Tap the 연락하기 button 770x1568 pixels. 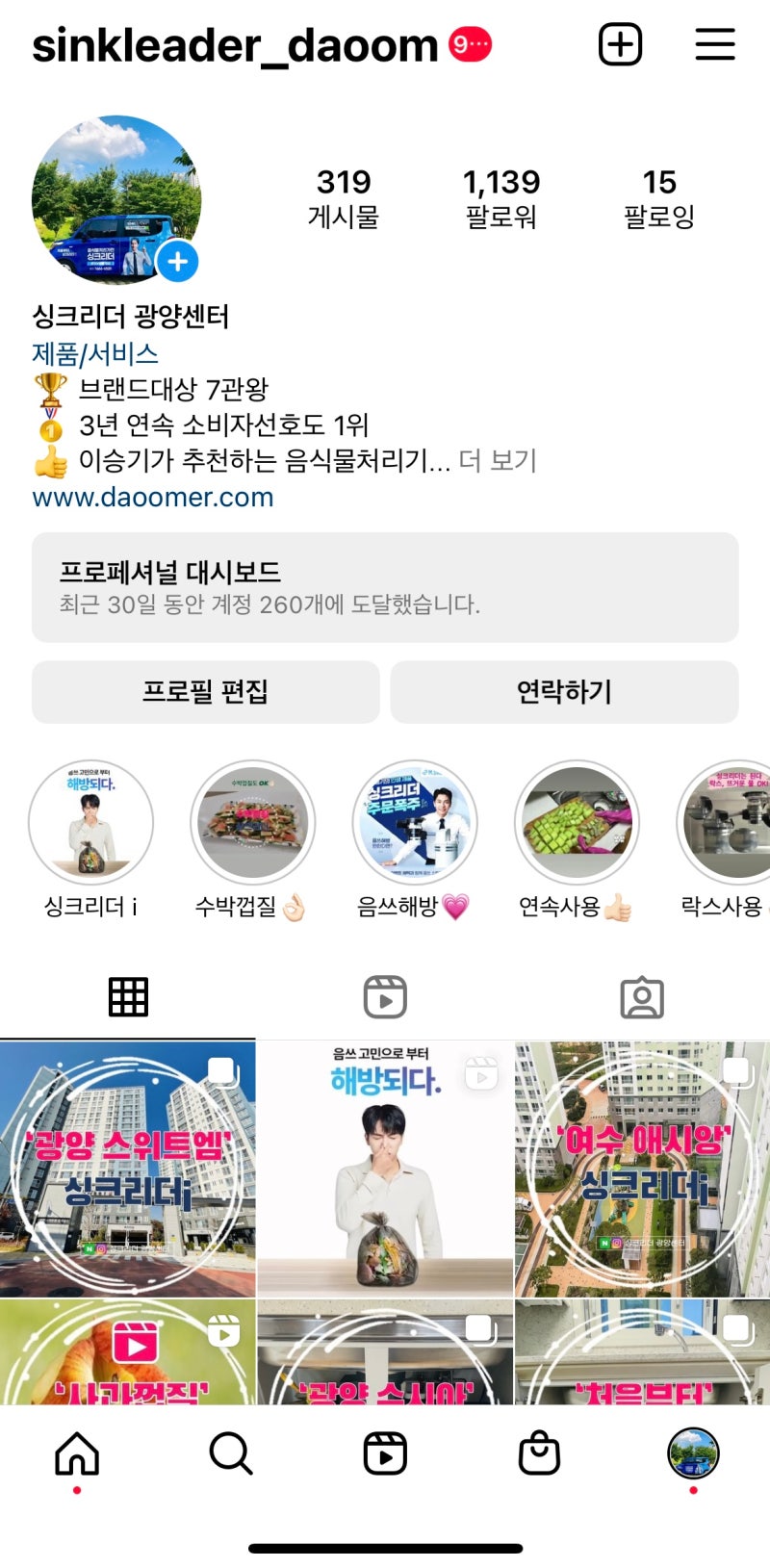point(564,691)
